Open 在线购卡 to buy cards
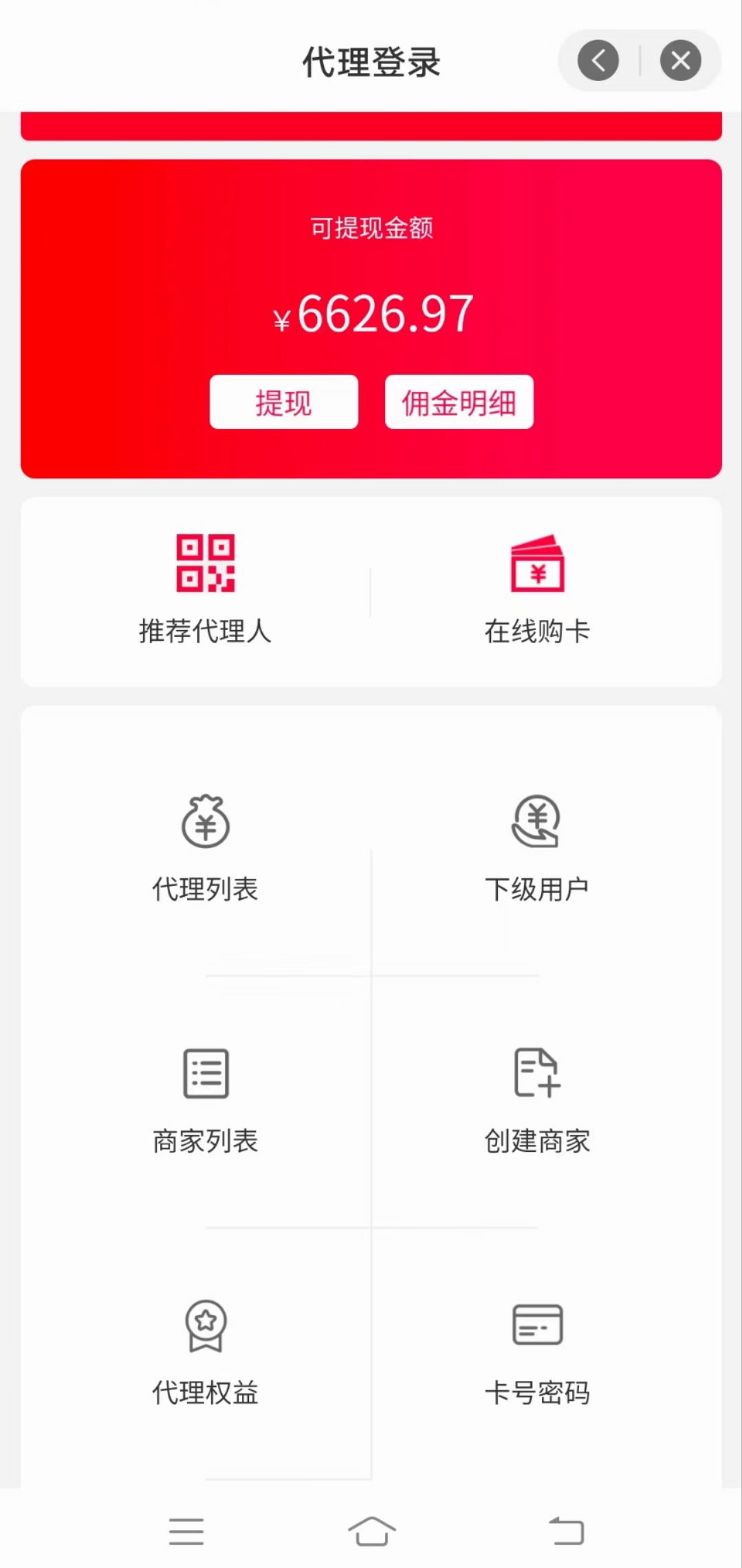 [537, 590]
